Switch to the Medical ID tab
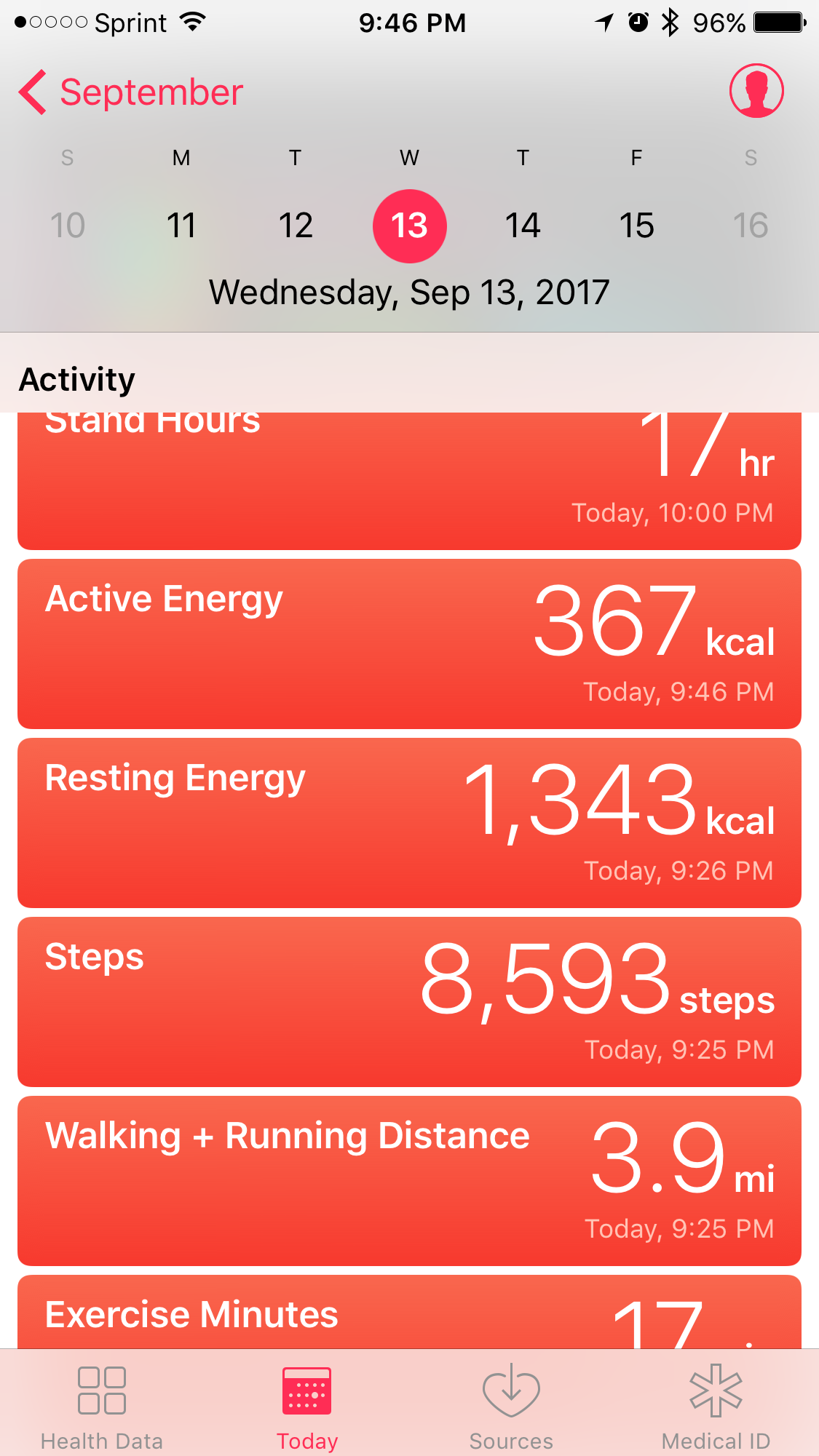 click(x=716, y=1407)
